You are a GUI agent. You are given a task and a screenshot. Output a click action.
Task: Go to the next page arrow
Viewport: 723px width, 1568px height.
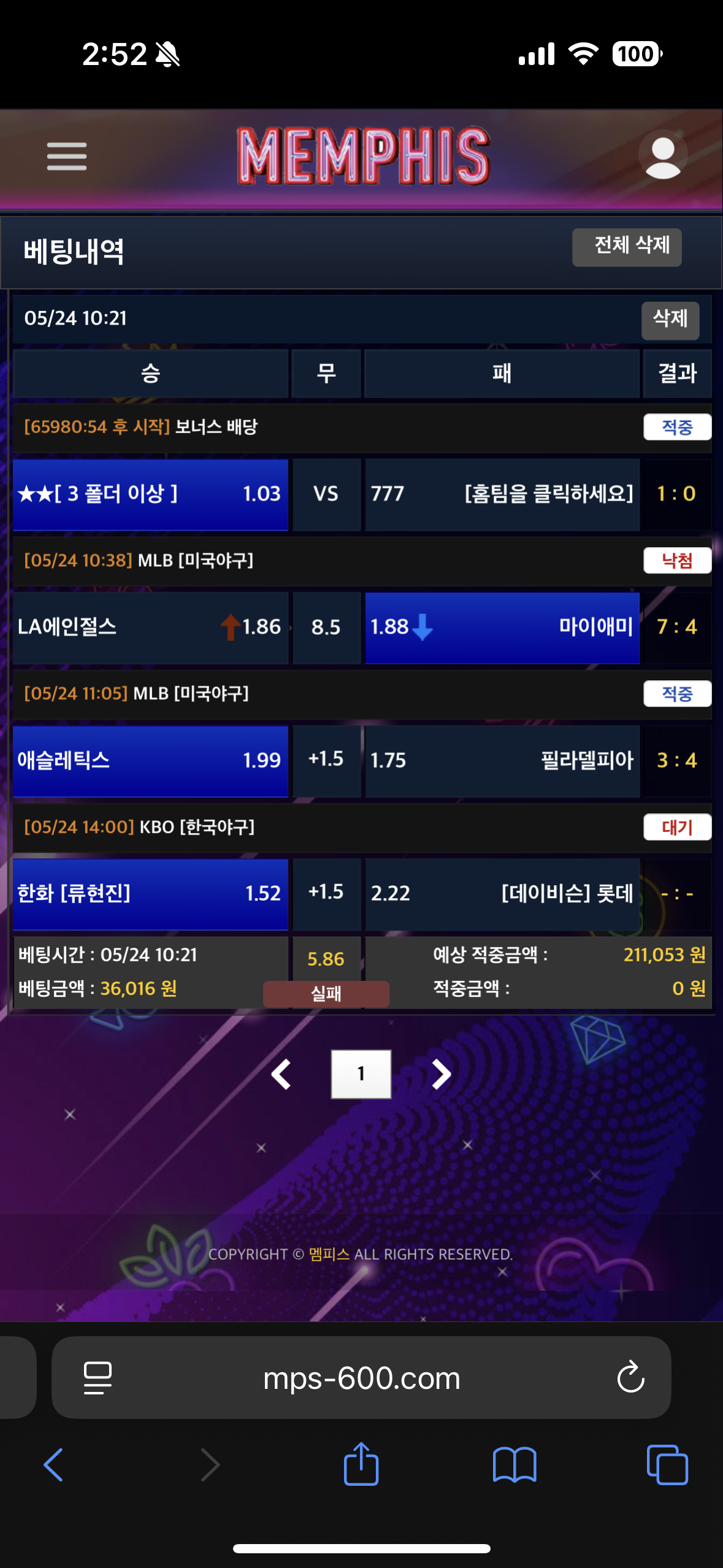pyautogui.click(x=440, y=1074)
